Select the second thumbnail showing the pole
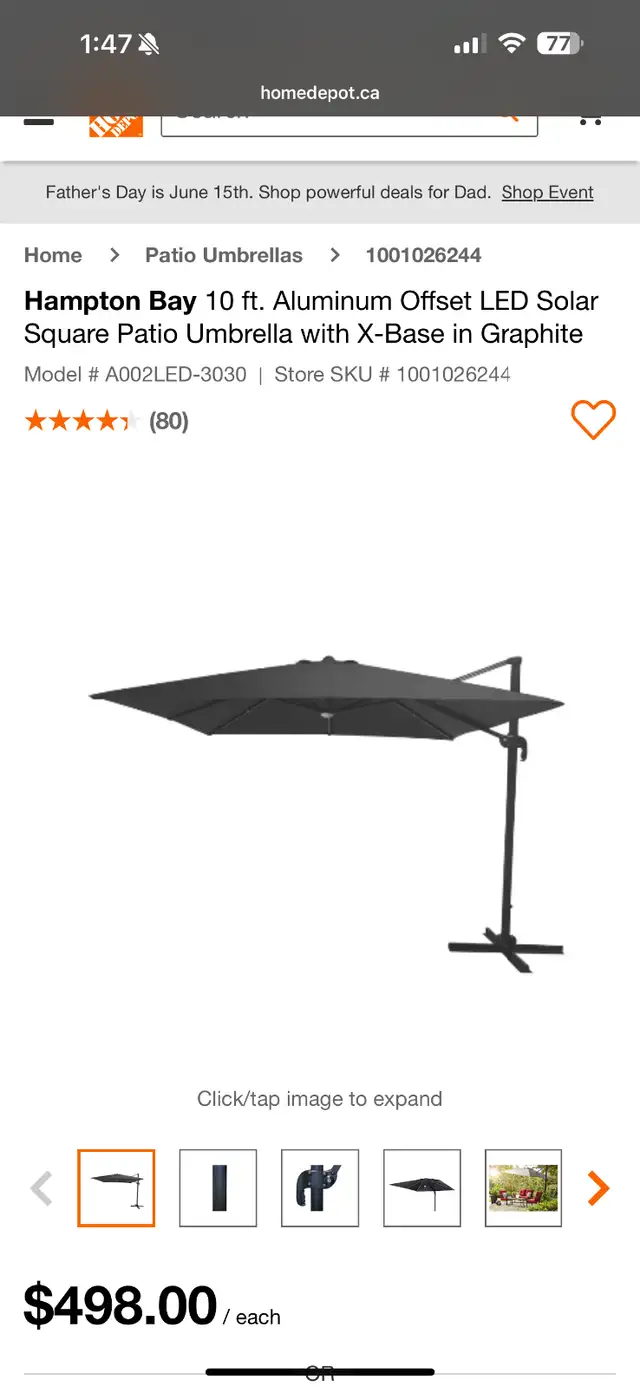The image size is (640, 1388). pyautogui.click(x=218, y=1188)
